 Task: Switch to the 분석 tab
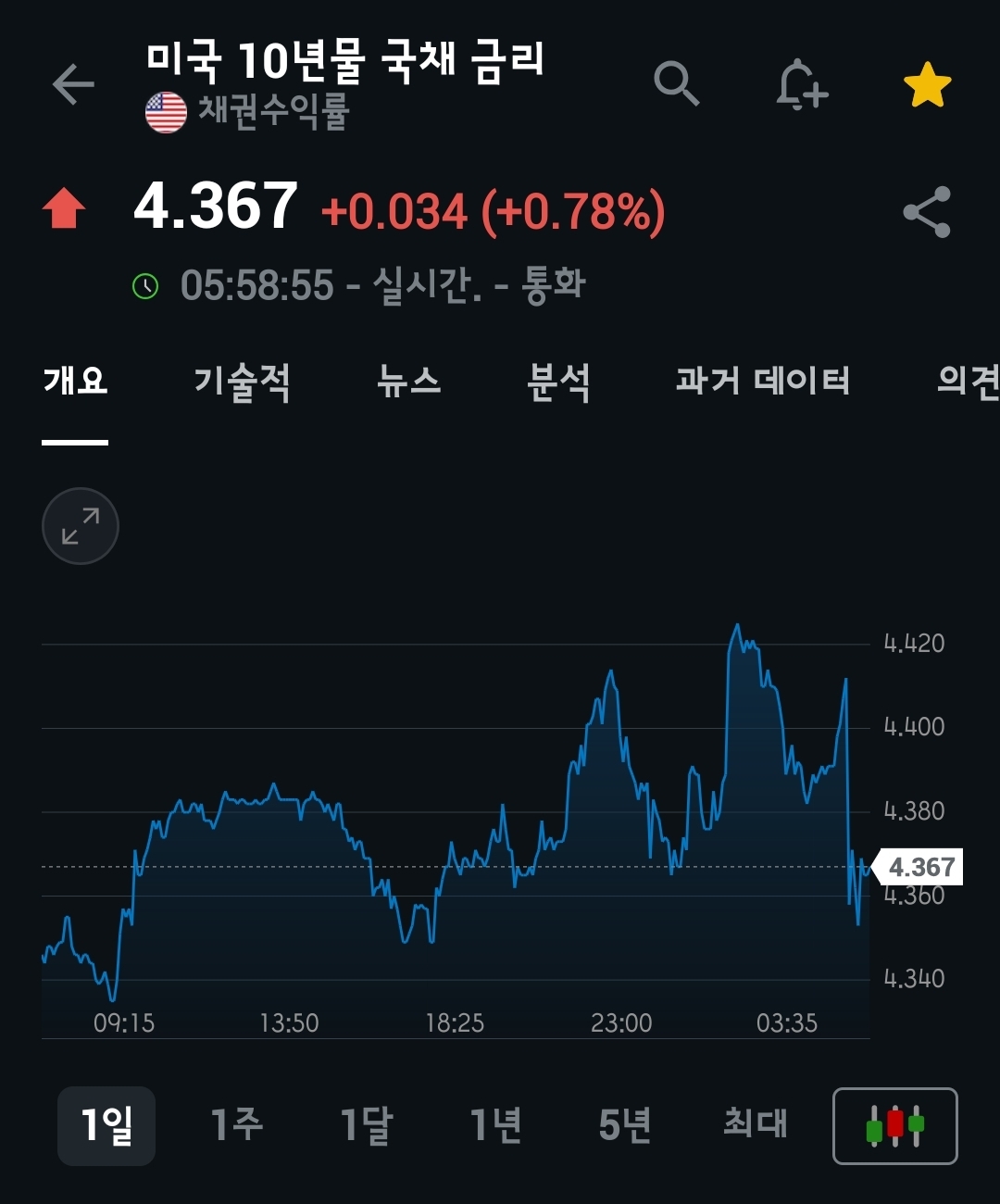[558, 381]
